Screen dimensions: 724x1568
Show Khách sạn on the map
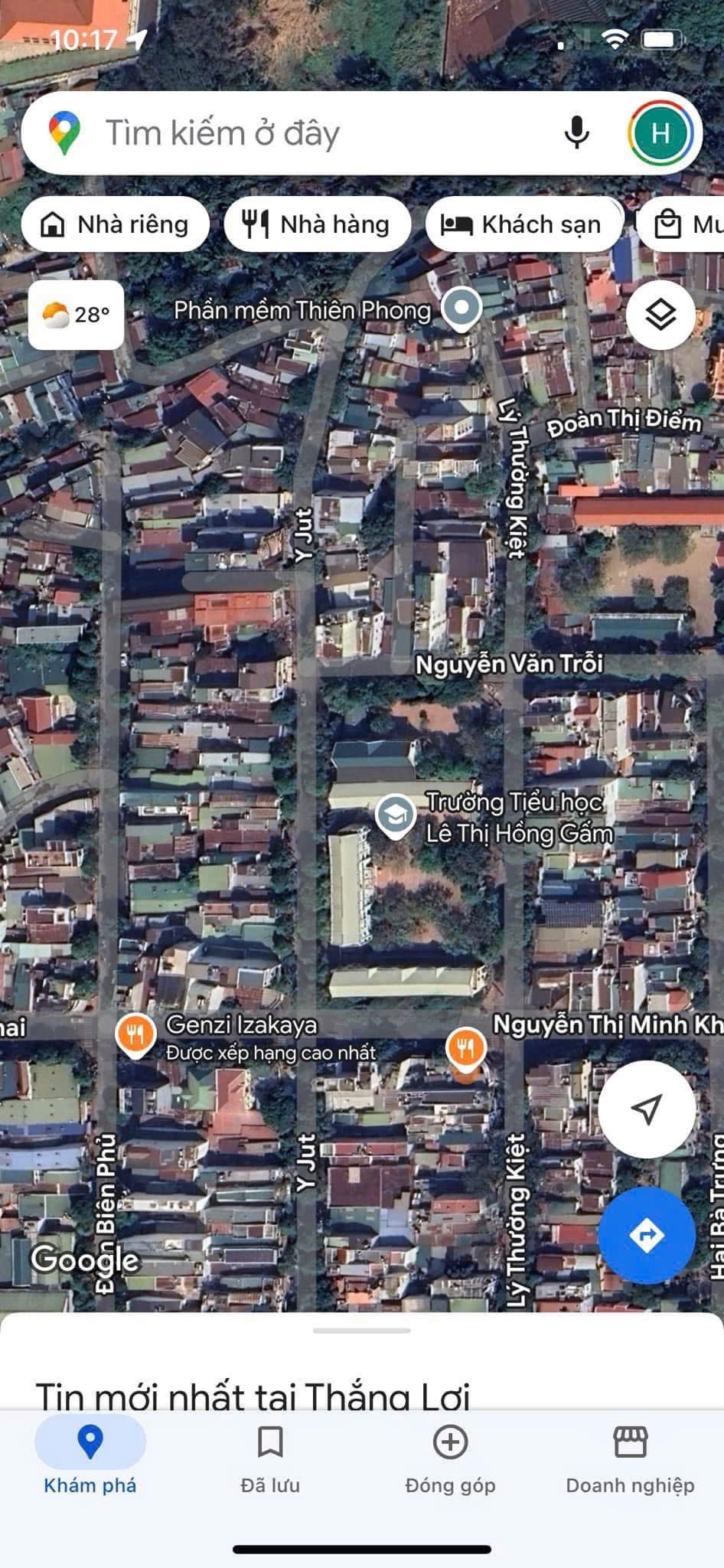[x=523, y=224]
